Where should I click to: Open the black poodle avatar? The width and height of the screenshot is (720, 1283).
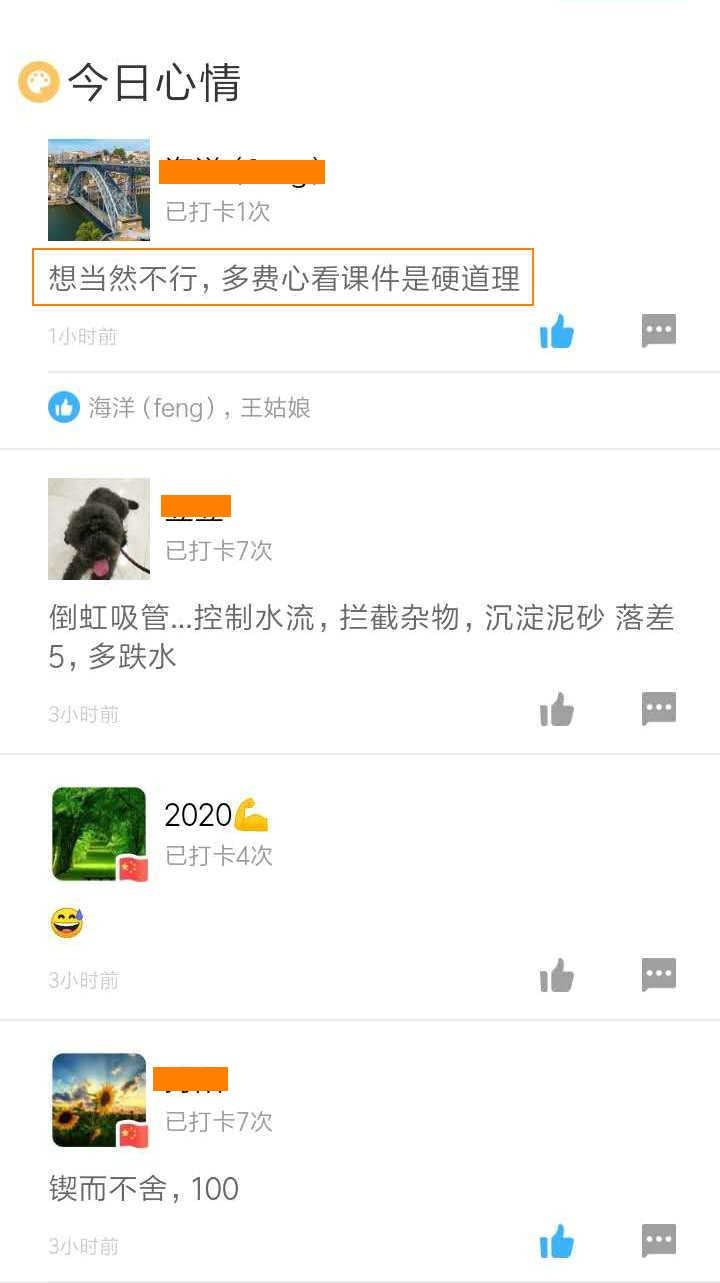(98, 528)
